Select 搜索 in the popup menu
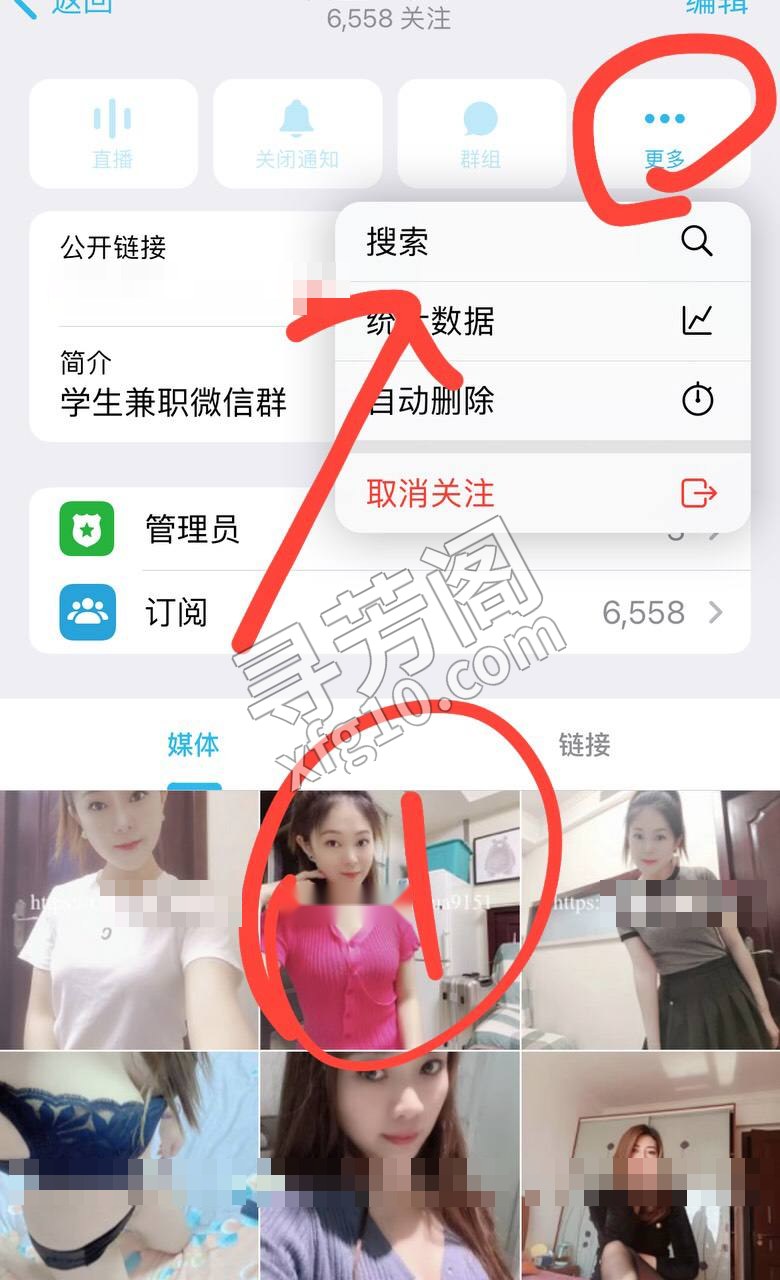The height and width of the screenshot is (1280, 780). click(542, 242)
